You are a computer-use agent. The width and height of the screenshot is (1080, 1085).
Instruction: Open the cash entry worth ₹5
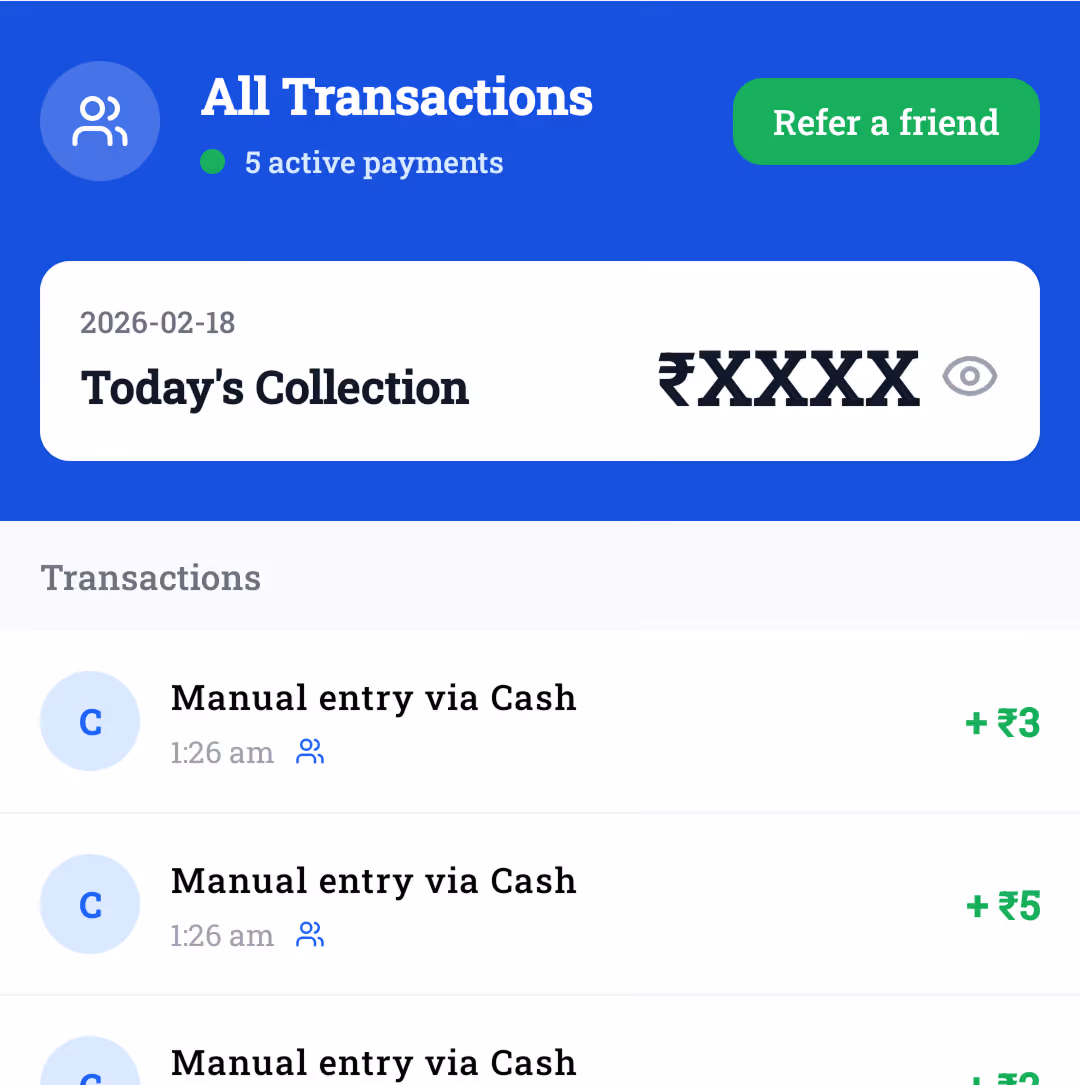coord(540,905)
